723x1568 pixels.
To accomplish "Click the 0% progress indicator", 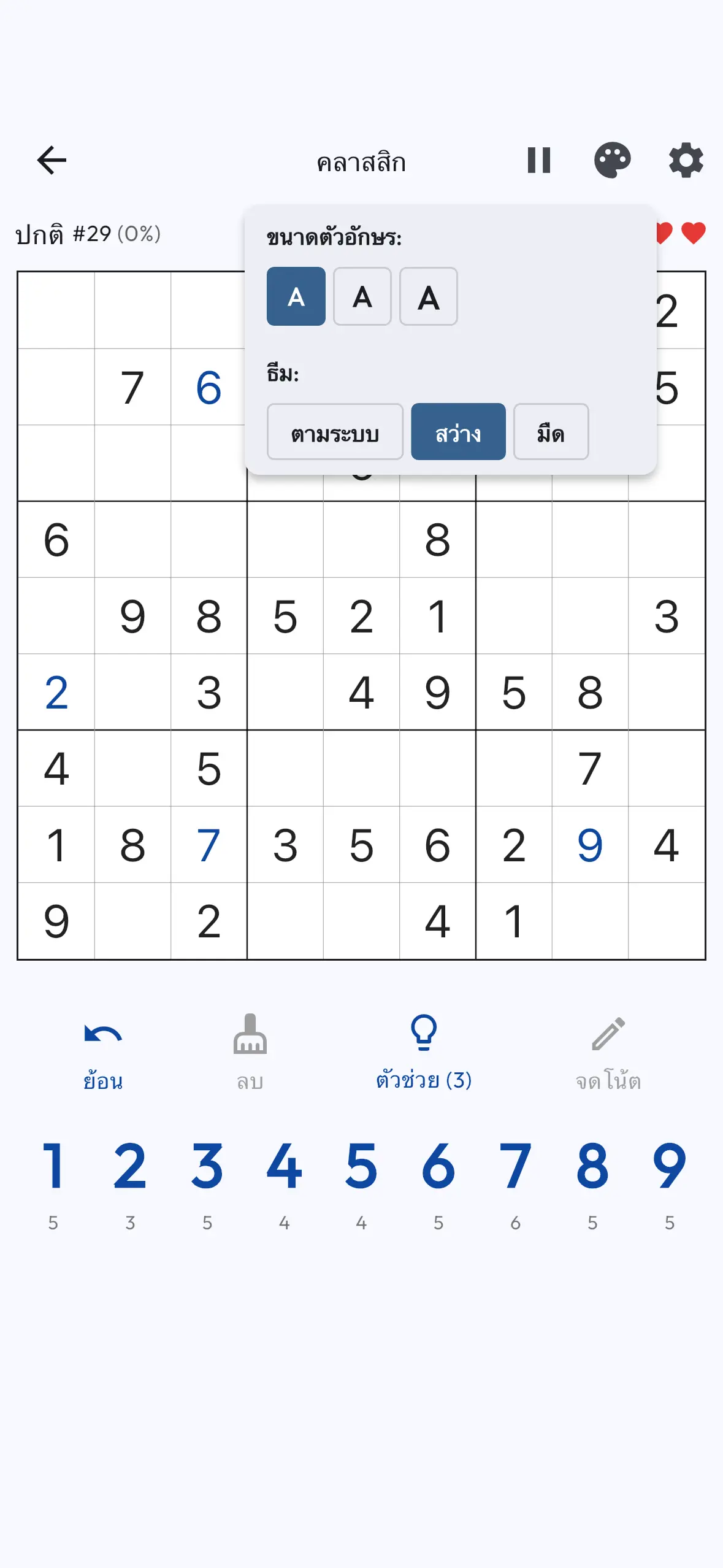I will coord(140,234).
